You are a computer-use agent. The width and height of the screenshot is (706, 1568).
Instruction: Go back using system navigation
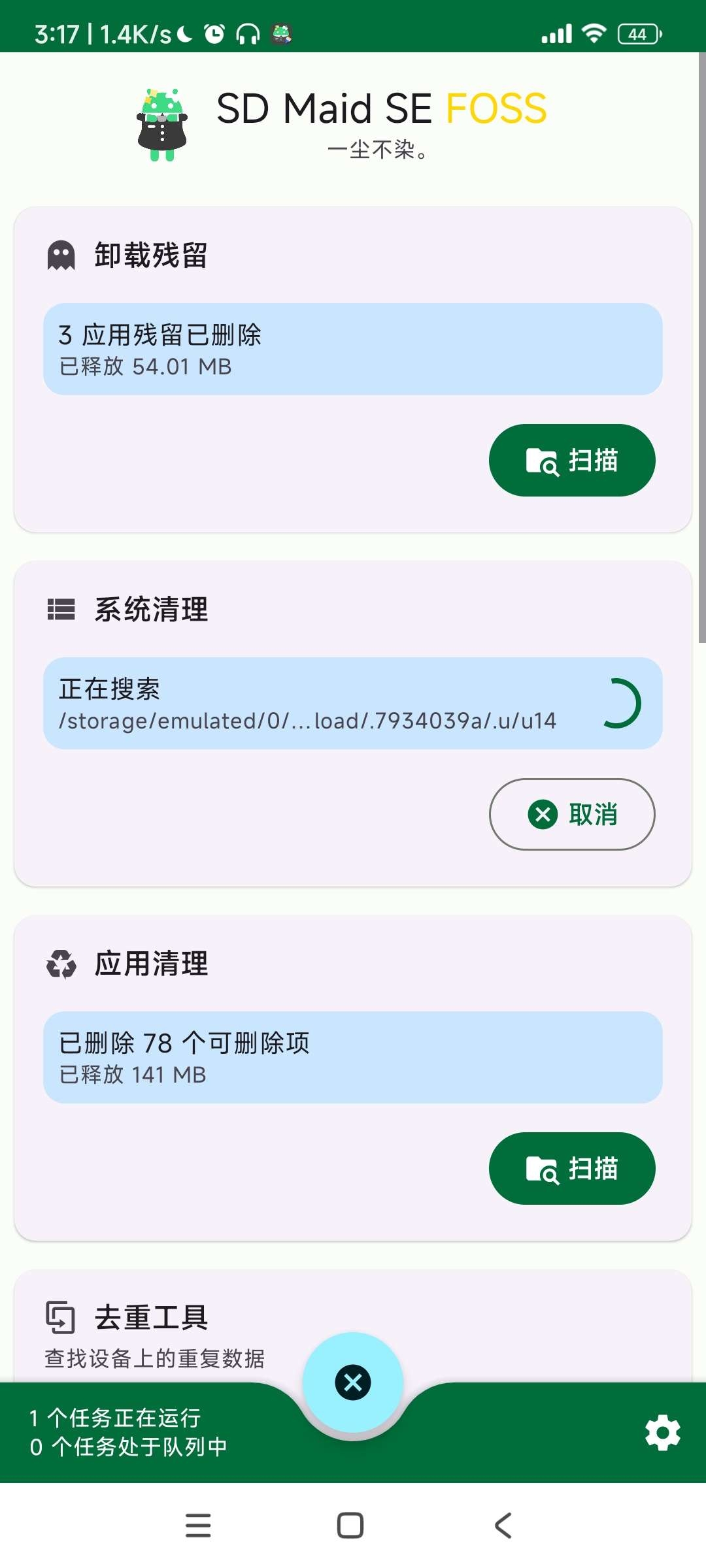(503, 1526)
